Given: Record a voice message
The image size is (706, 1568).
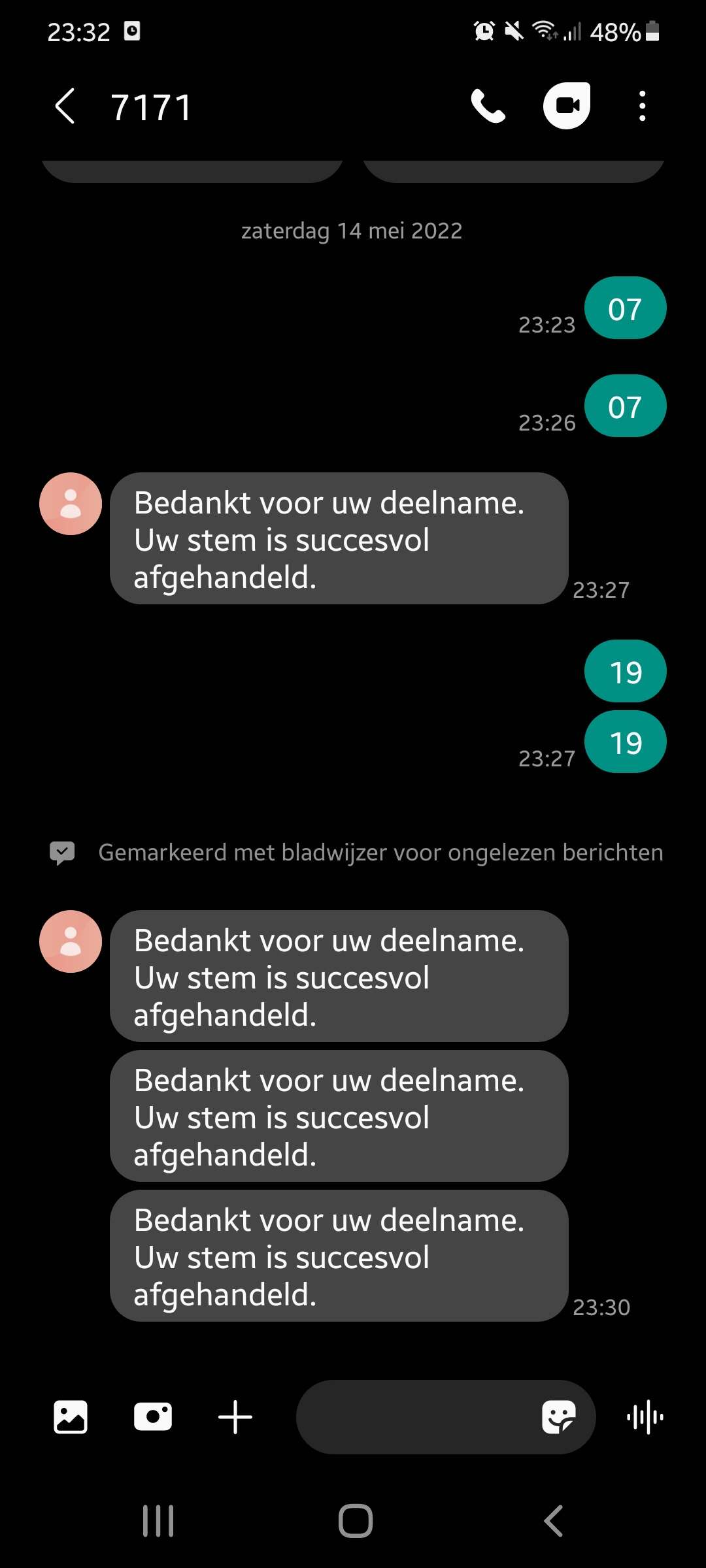Looking at the screenshot, I should 645,1417.
